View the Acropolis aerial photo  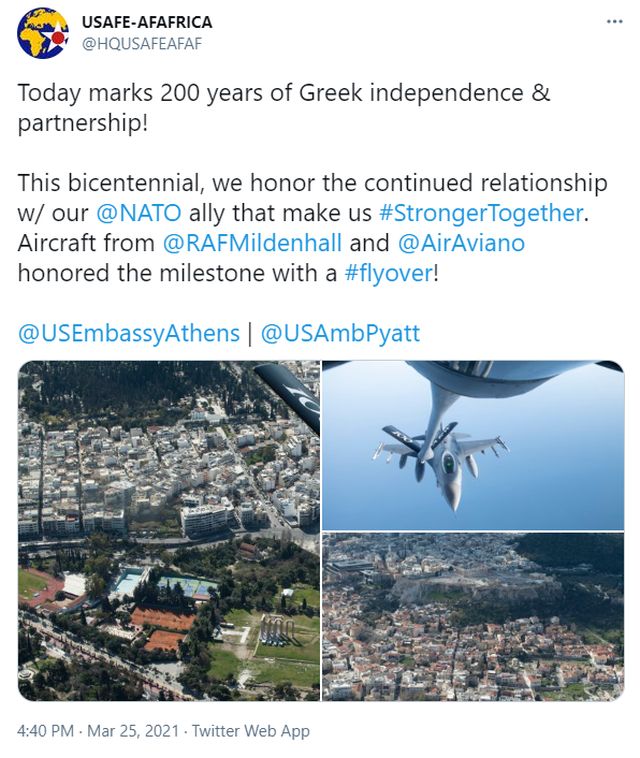473,616
